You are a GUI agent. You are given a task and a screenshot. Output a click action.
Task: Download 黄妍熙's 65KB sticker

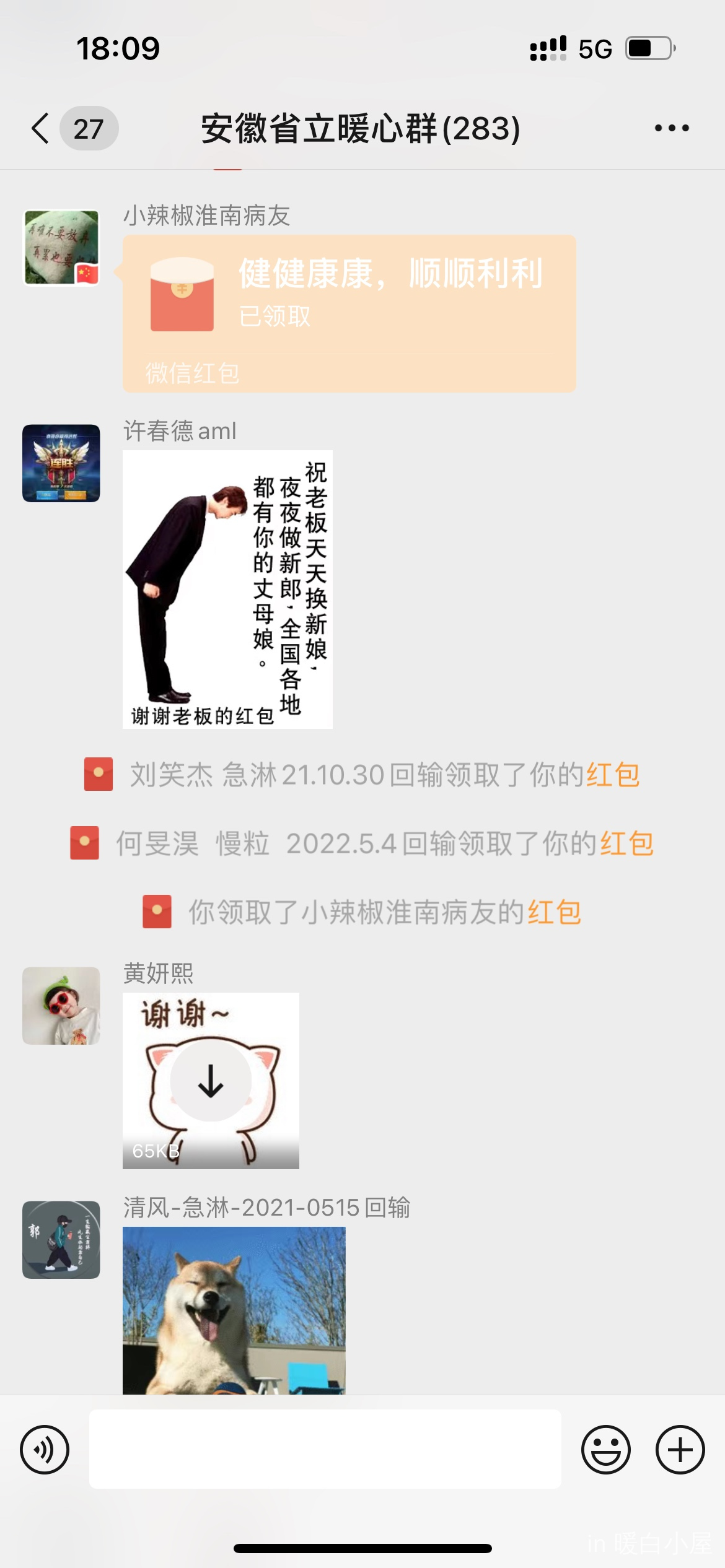(211, 1081)
